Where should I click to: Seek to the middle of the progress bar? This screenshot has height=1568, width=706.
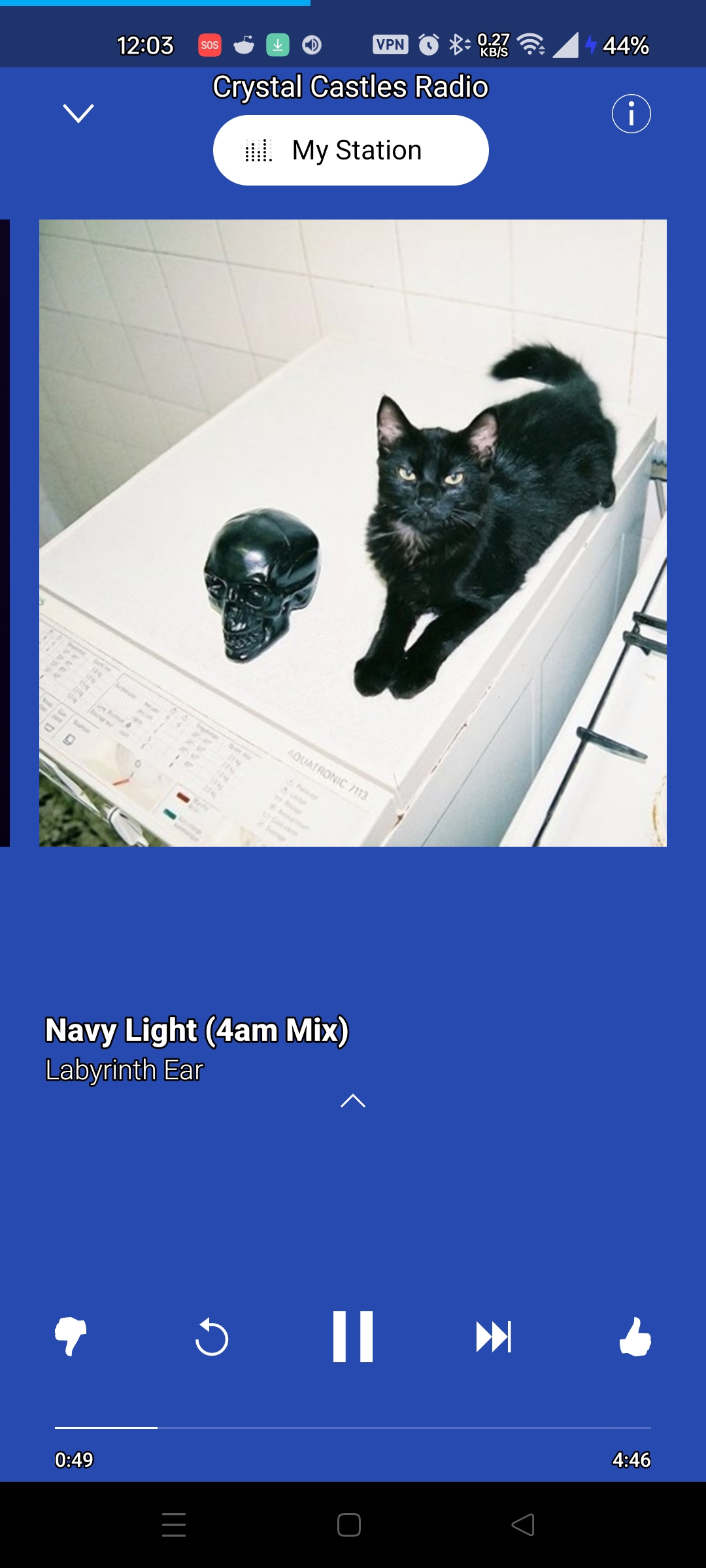353,1428
